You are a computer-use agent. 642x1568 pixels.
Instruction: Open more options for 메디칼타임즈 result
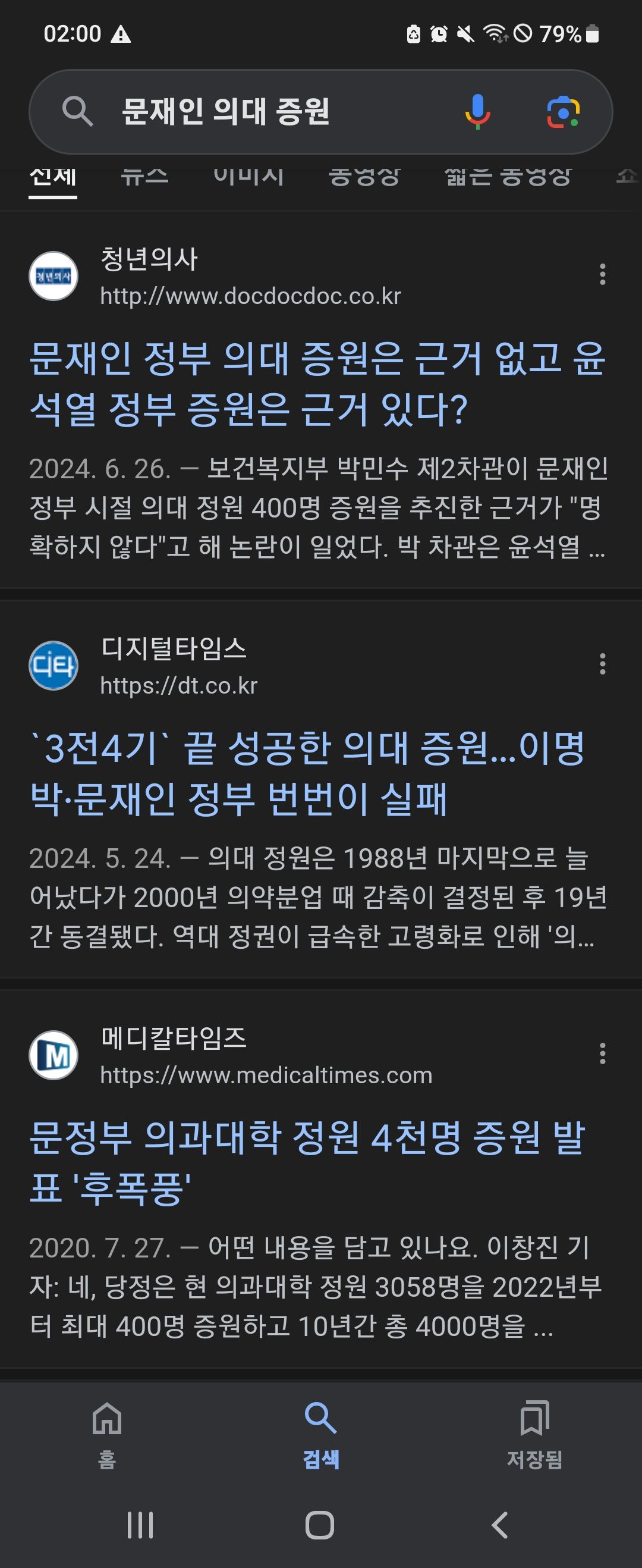point(602,1053)
